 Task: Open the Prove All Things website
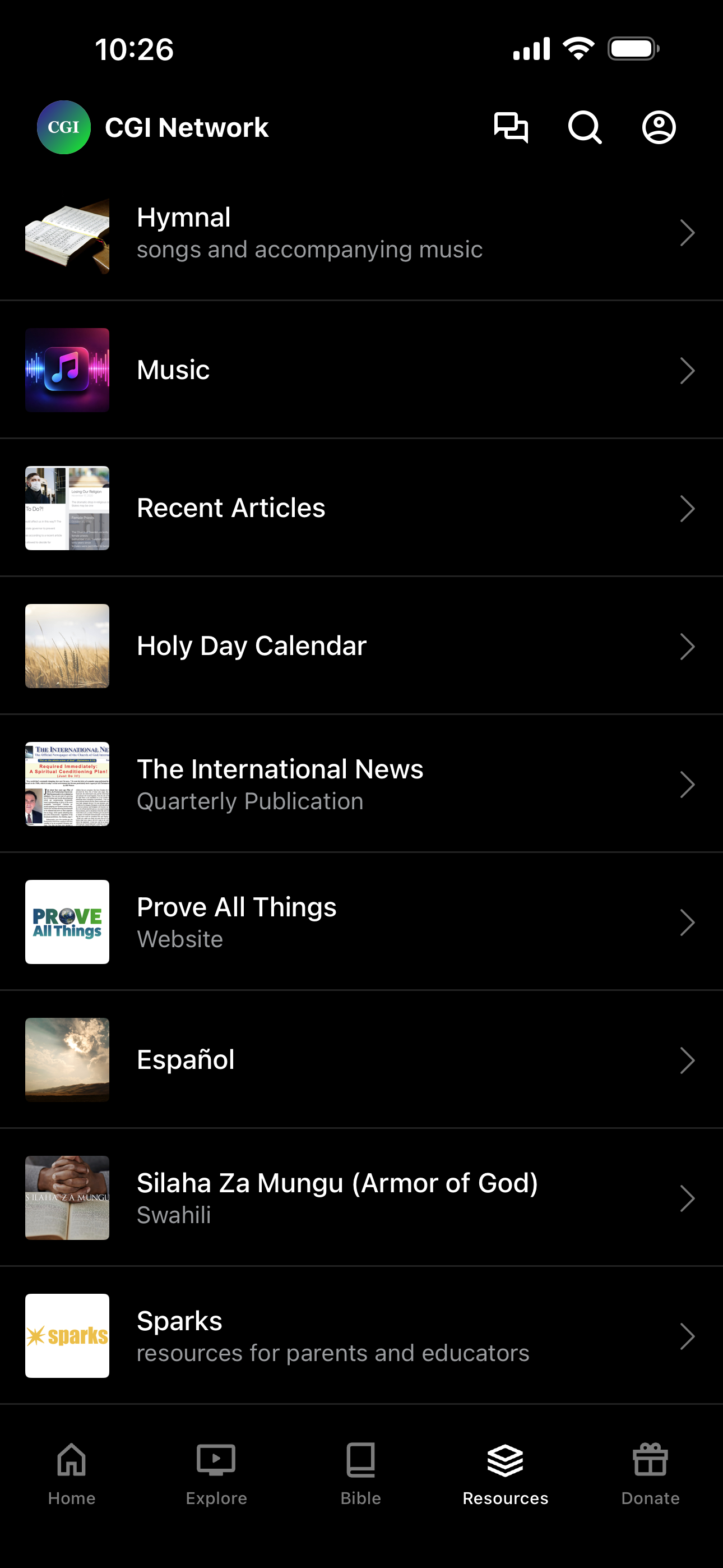[x=361, y=922]
